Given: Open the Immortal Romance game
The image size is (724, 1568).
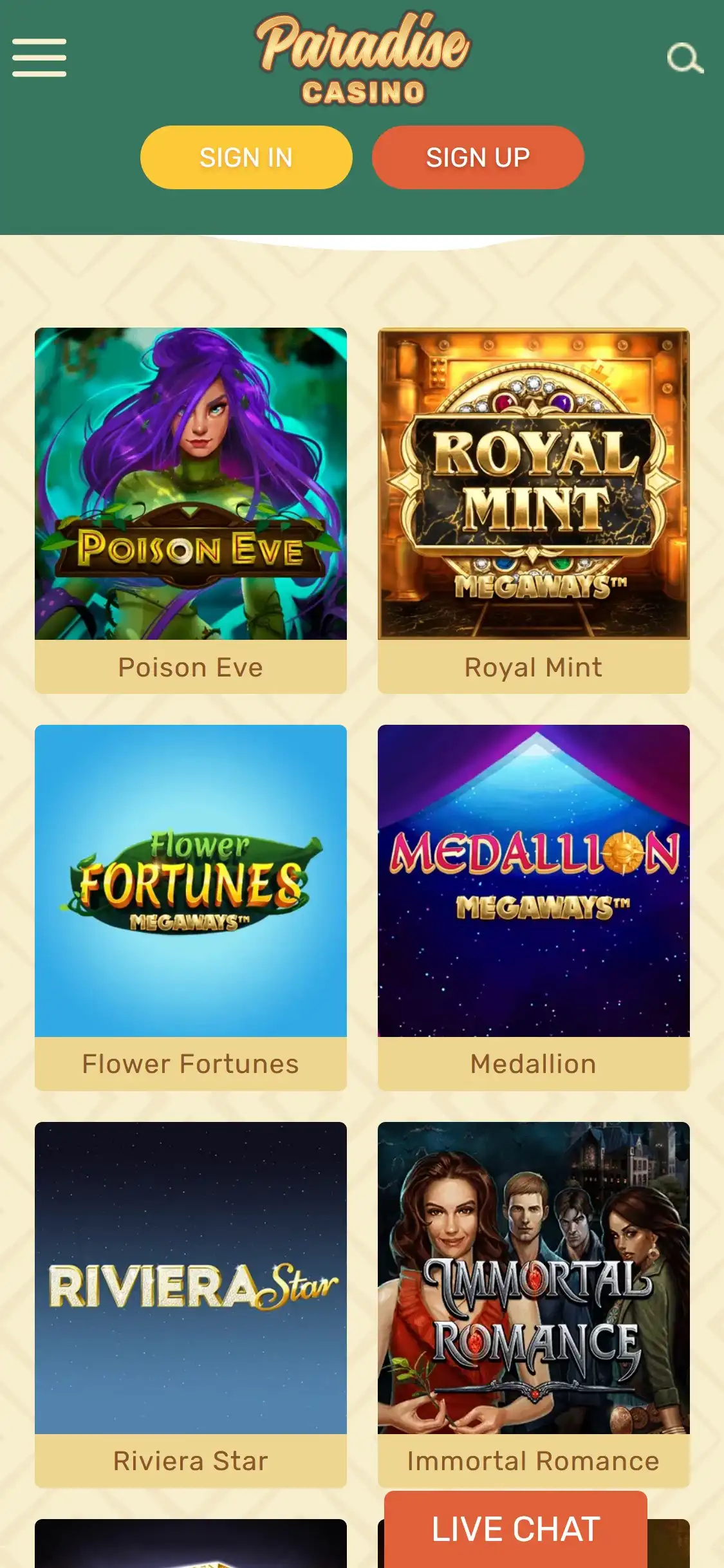Looking at the screenshot, I should pyautogui.click(x=534, y=1278).
